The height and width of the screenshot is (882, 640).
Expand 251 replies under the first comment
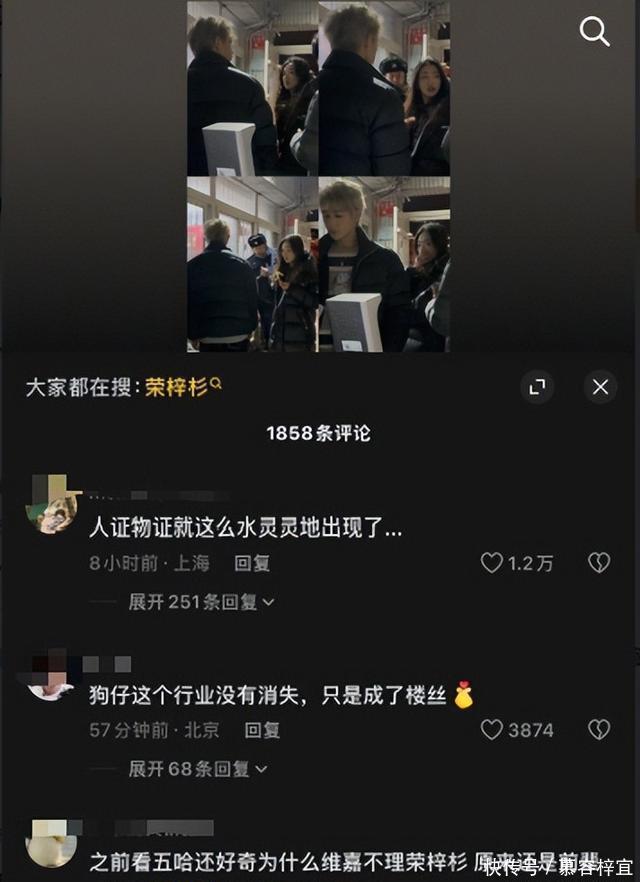tap(201, 602)
